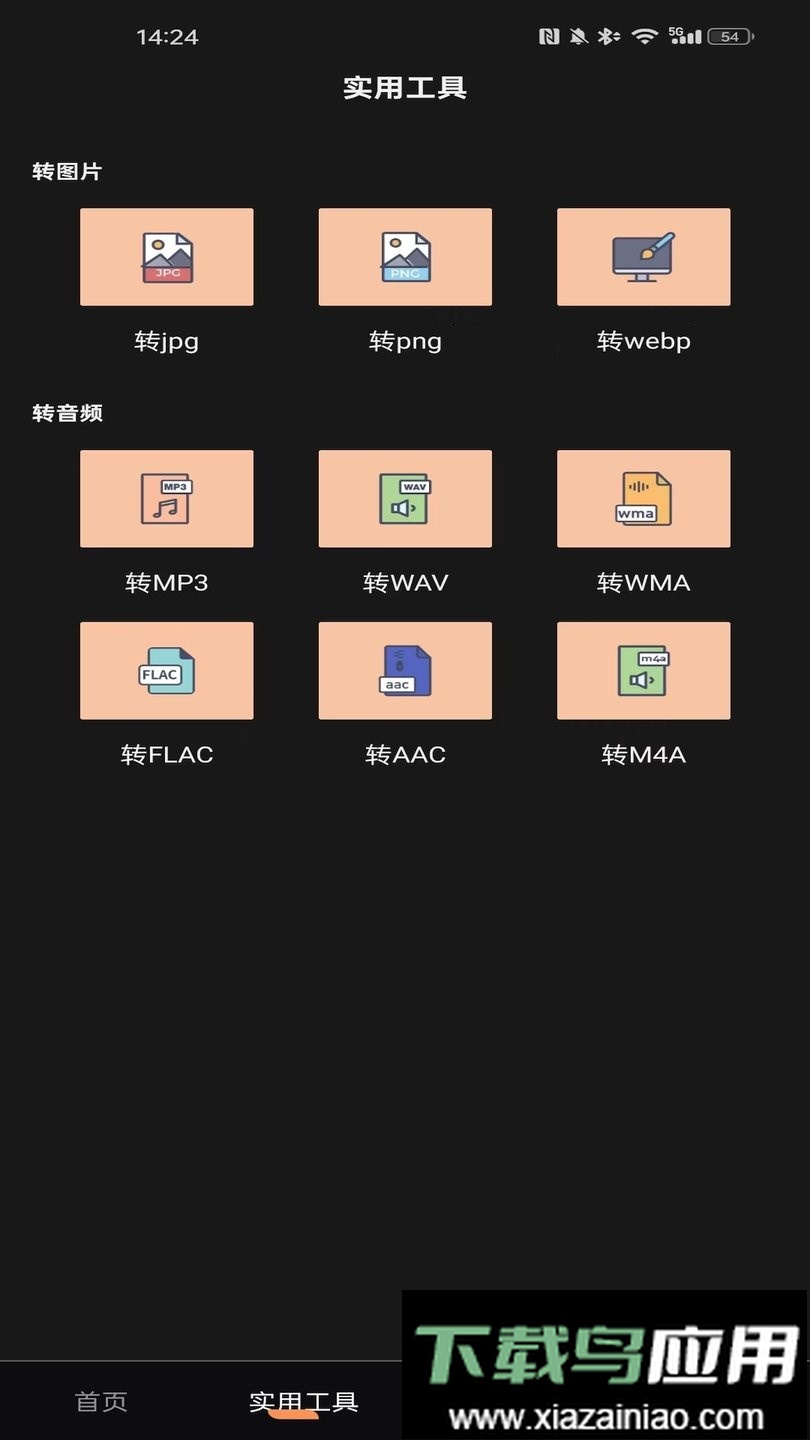
Task: Tap the 实用工具 bottom tab
Action: [303, 1401]
